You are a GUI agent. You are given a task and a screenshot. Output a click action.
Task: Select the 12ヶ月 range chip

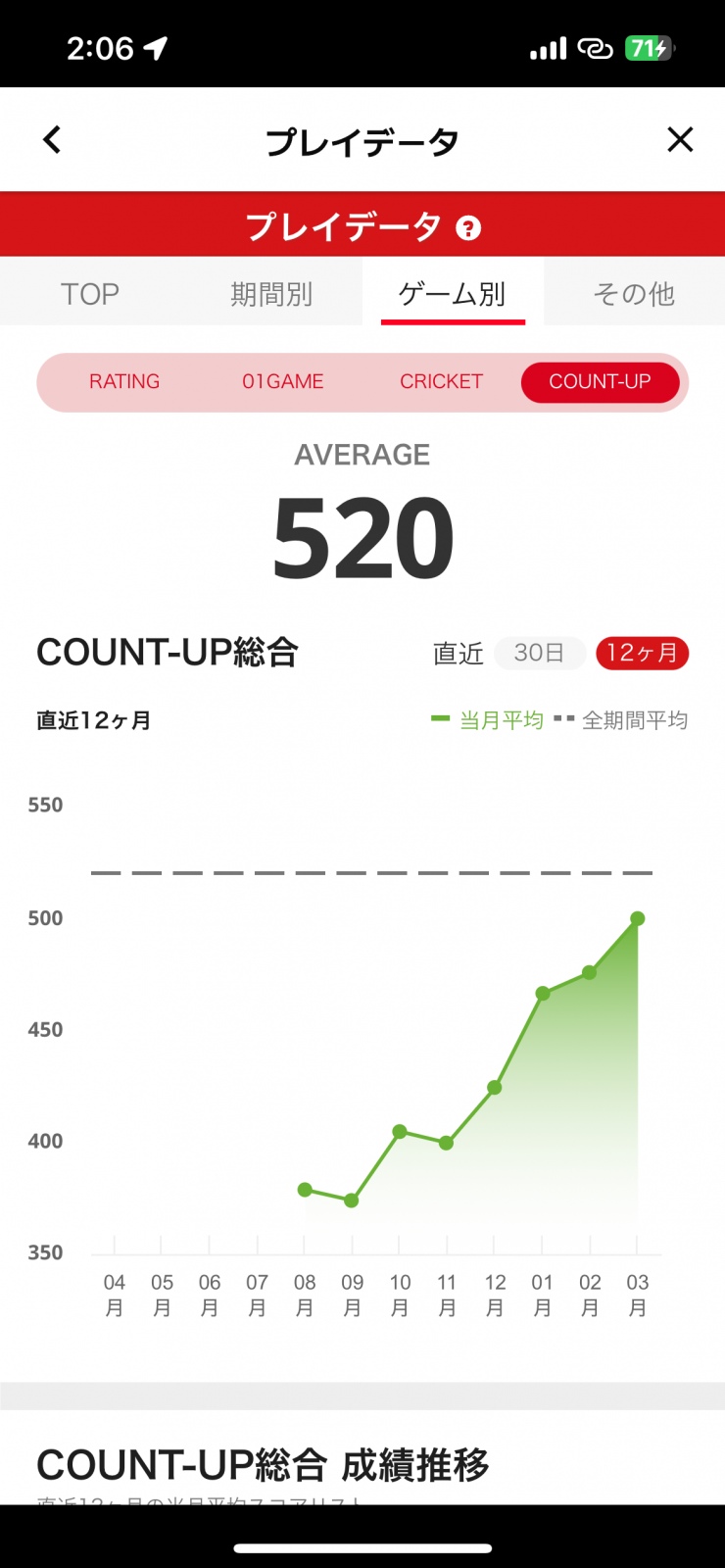(x=642, y=654)
